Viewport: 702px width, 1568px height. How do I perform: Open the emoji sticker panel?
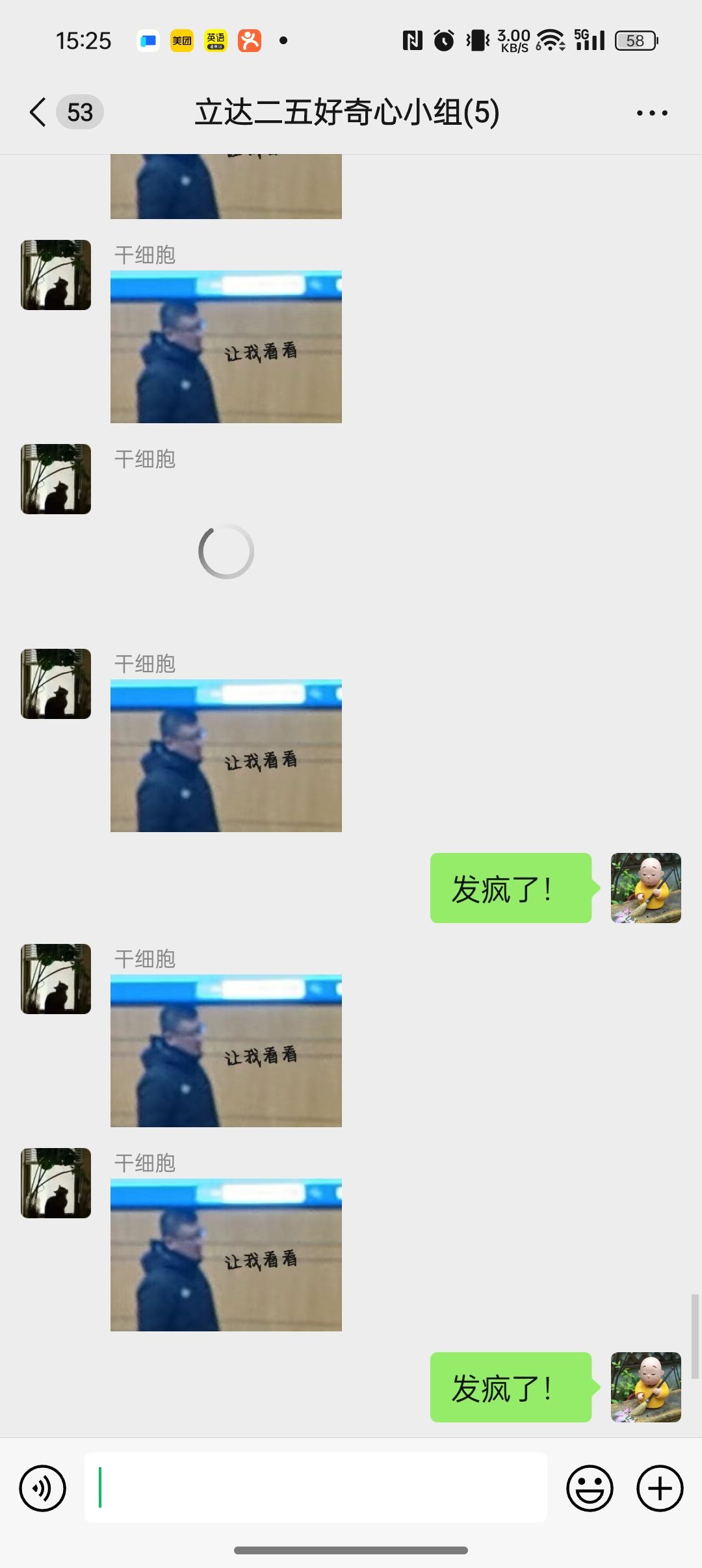[x=590, y=1488]
